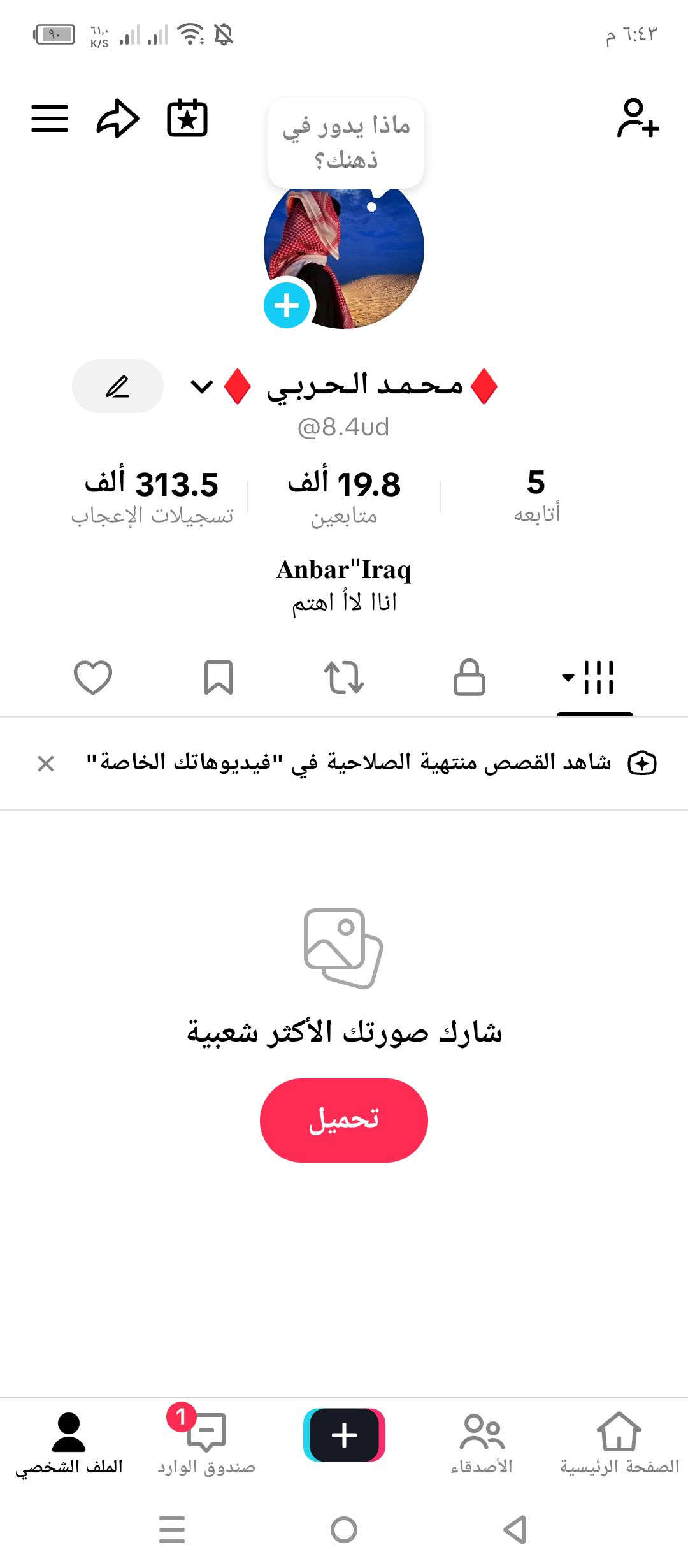Edit profile with the pencil button
Screen dimensions: 688x1568
point(118,386)
